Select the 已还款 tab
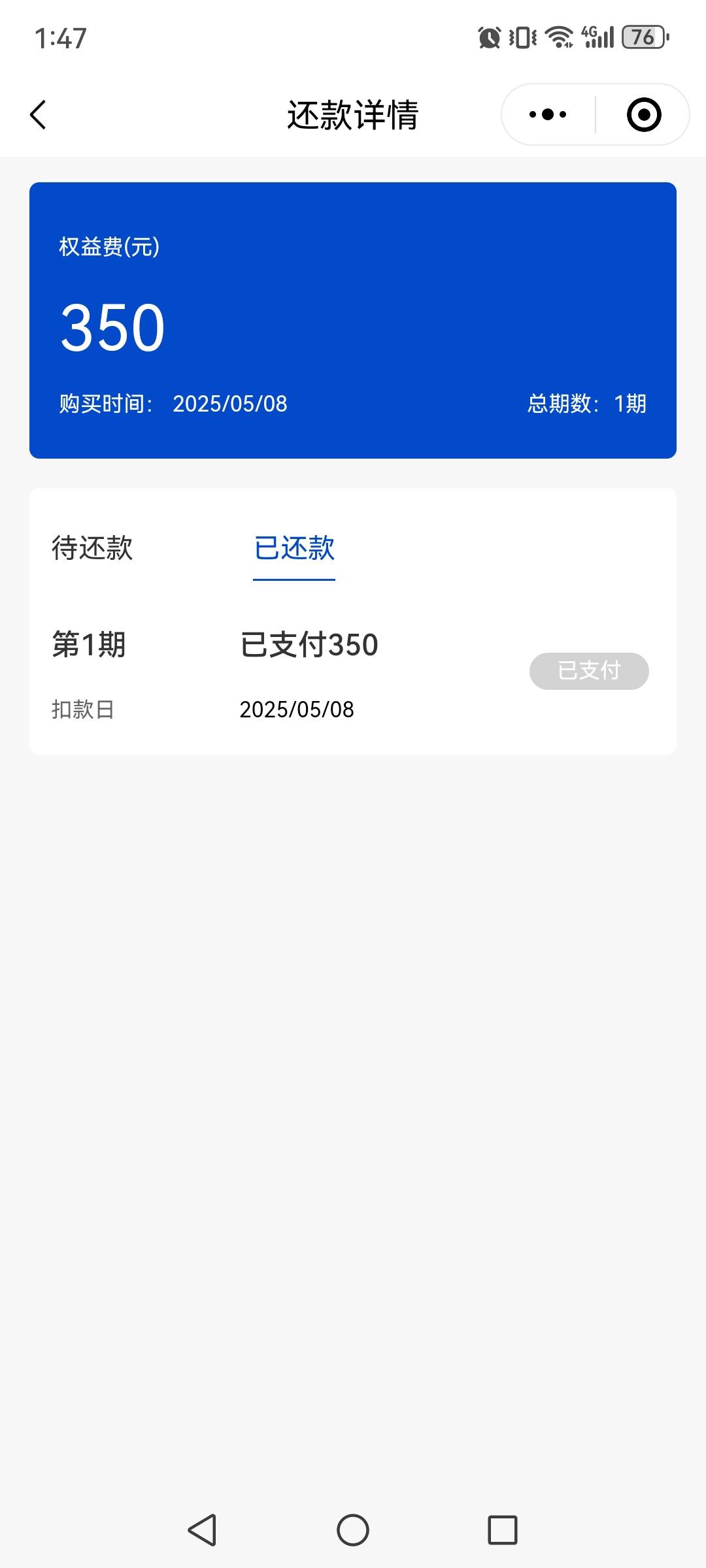 tap(294, 548)
